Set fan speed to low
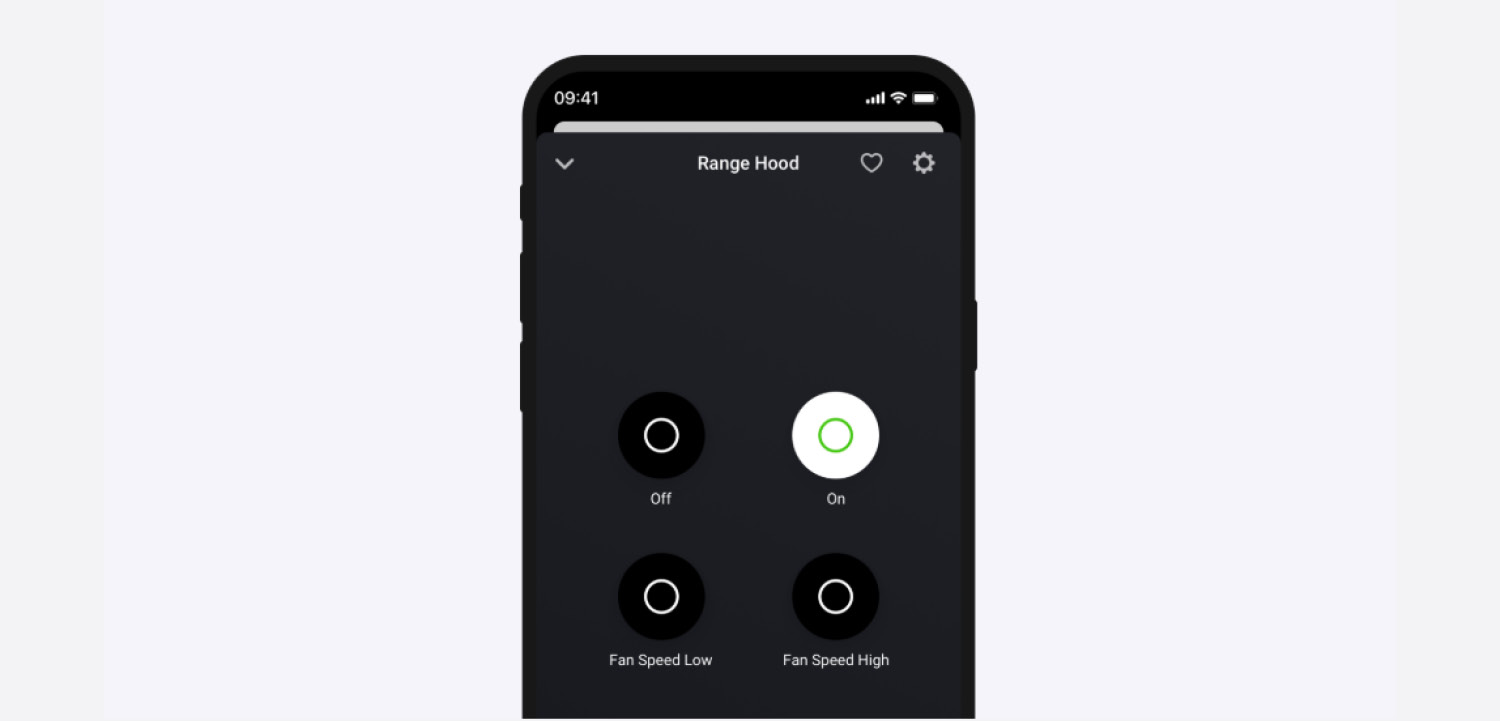The image size is (1500, 721). 661,597
